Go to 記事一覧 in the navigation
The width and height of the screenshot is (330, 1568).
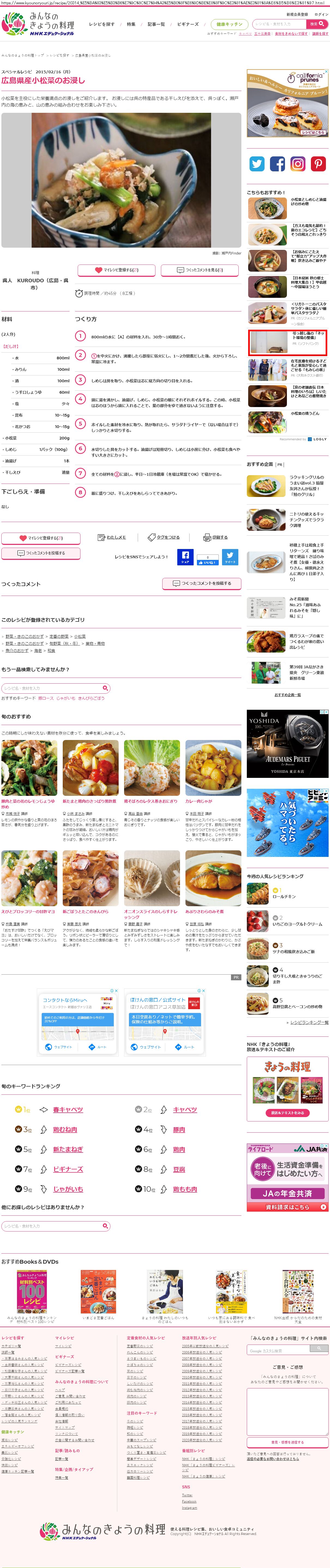click(x=156, y=24)
